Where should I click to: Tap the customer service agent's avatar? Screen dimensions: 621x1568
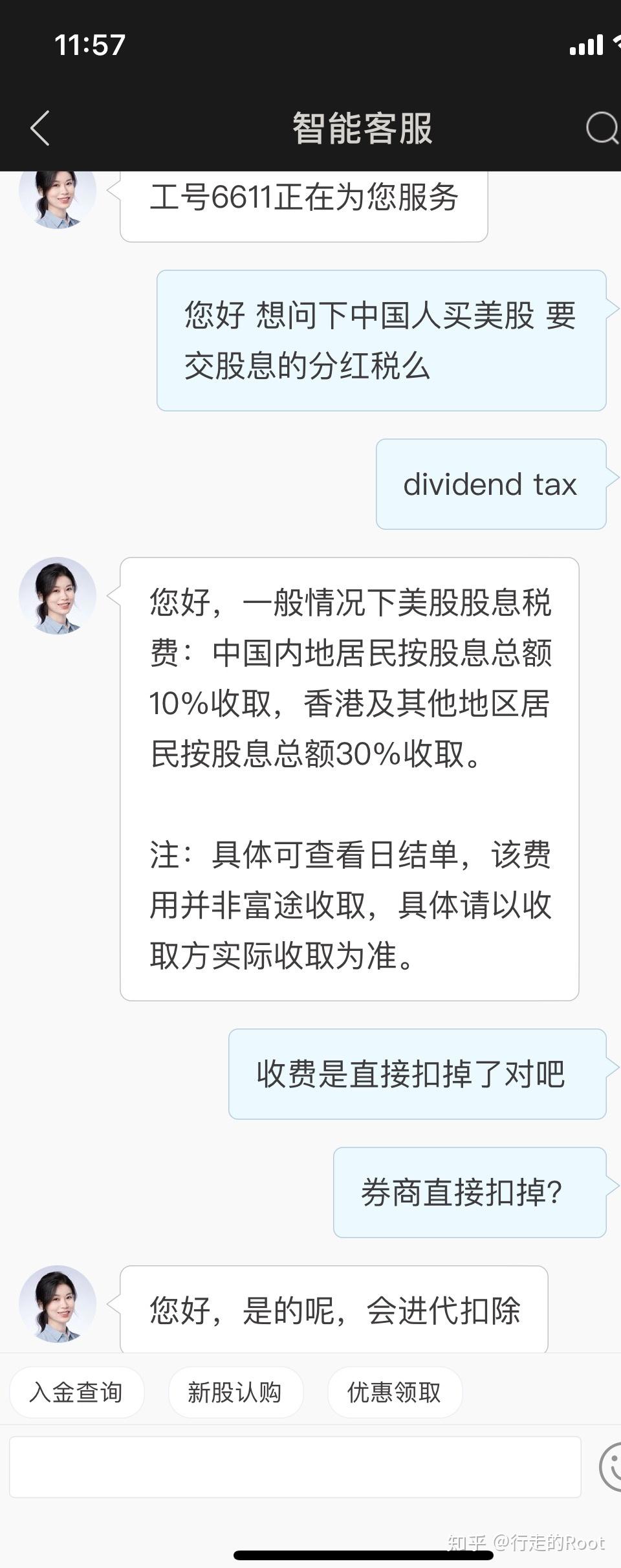click(57, 199)
